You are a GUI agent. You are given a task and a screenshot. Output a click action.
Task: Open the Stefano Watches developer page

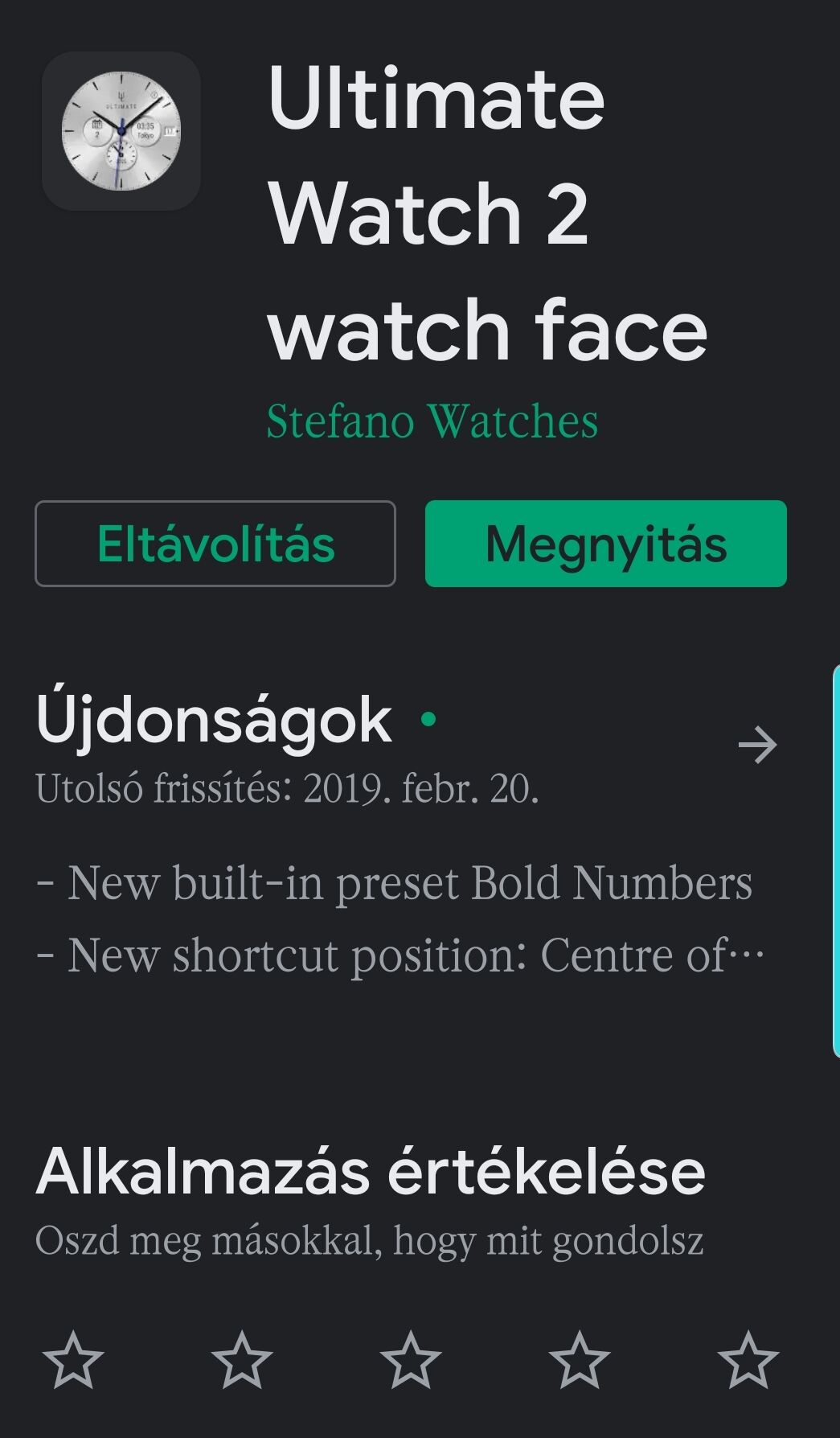pyautogui.click(x=432, y=421)
